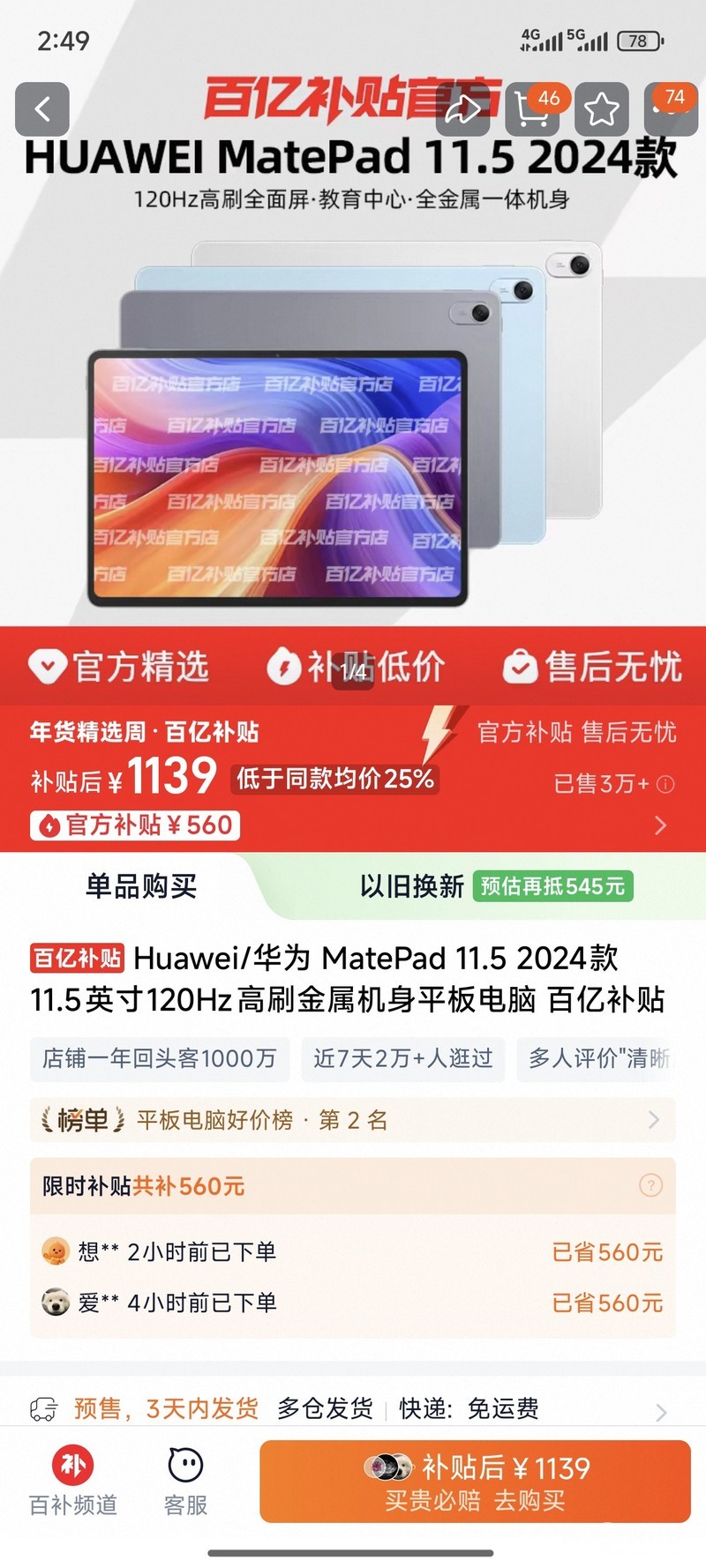
Task: Open subsidy price details arrow
Action: coord(660,825)
